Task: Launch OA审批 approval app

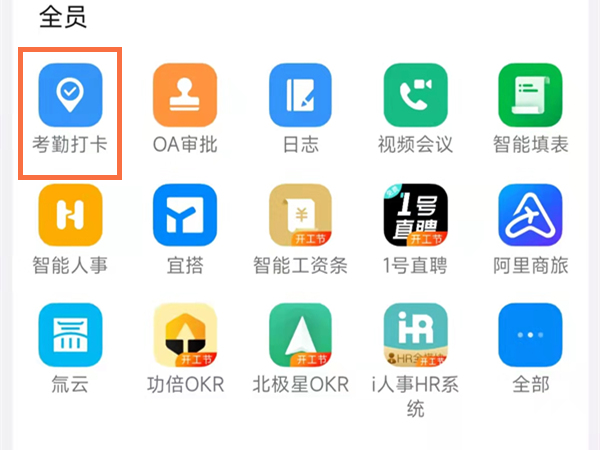Action: click(184, 95)
